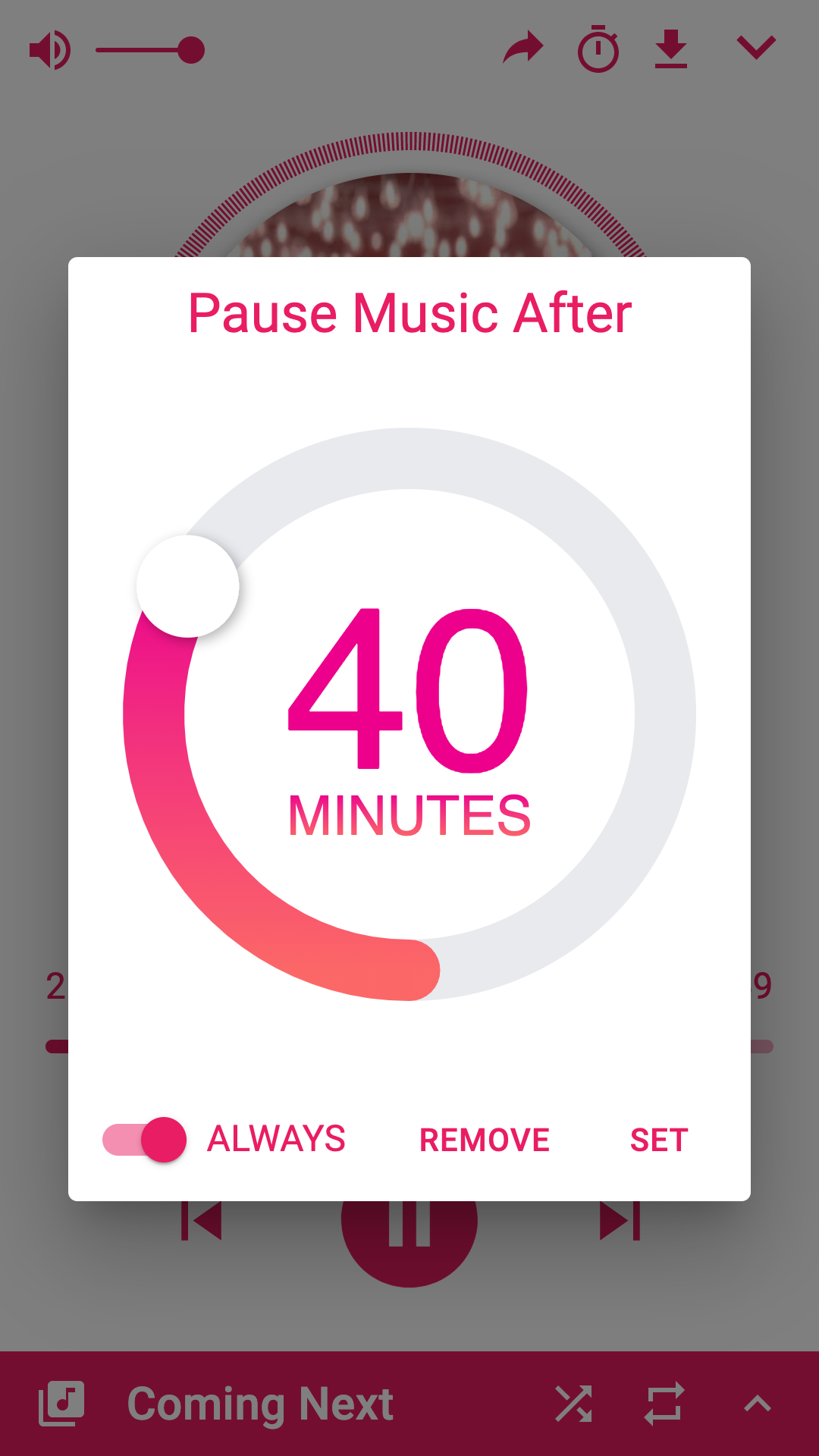819x1456 pixels.
Task: Skip to the previous track
Action: (x=202, y=1221)
